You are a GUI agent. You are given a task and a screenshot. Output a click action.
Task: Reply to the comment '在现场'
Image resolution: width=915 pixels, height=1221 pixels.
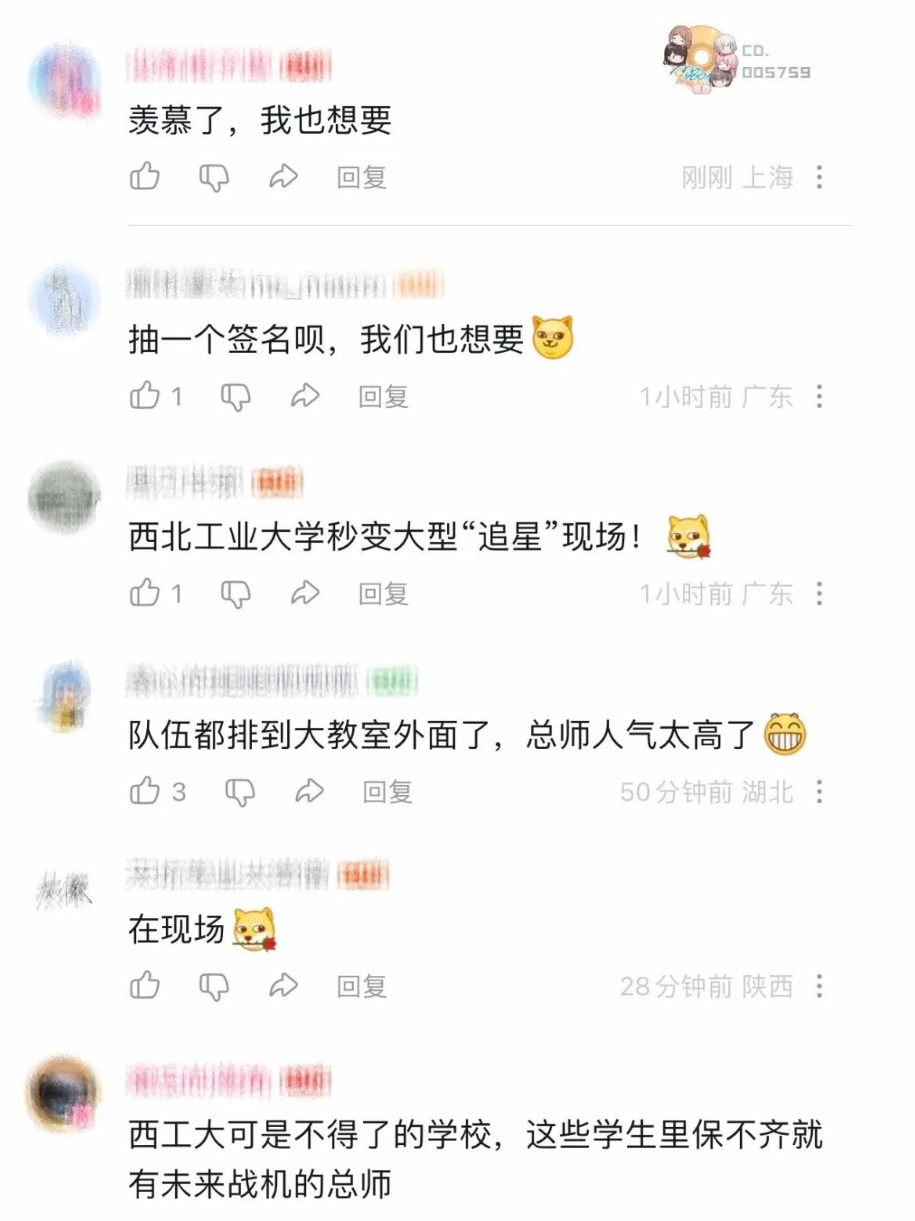(361, 987)
